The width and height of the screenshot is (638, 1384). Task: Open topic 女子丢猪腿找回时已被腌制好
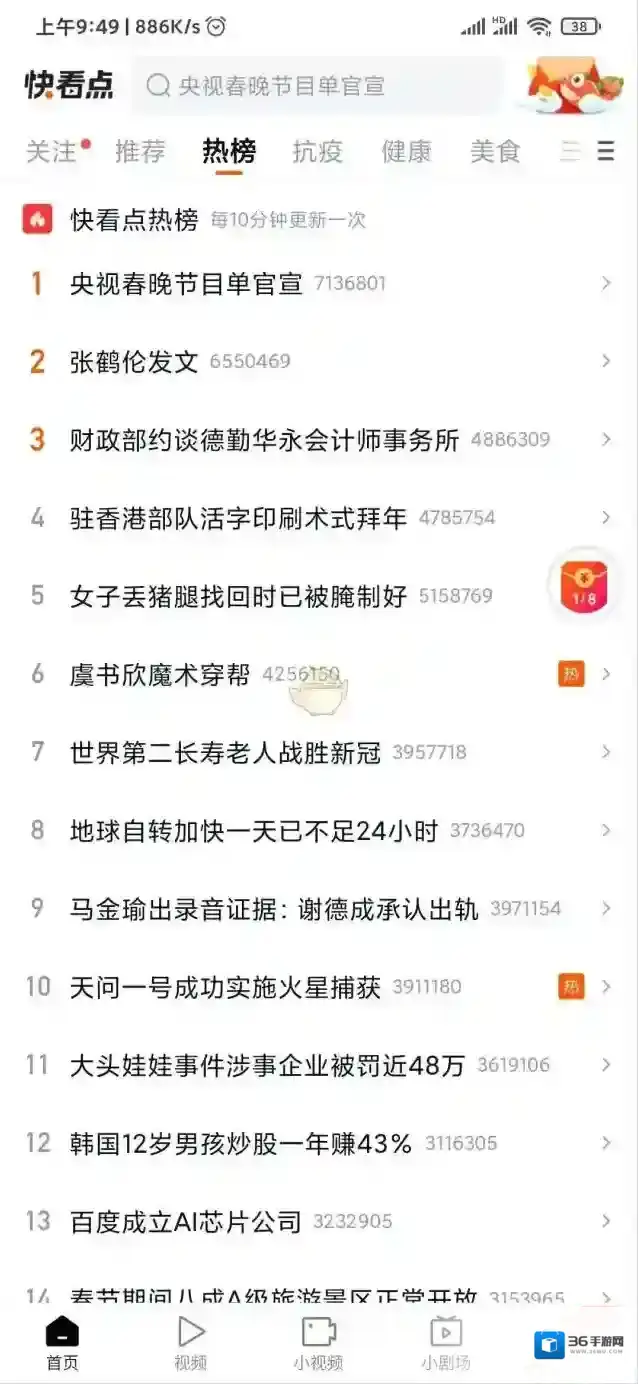pyautogui.click(x=238, y=596)
